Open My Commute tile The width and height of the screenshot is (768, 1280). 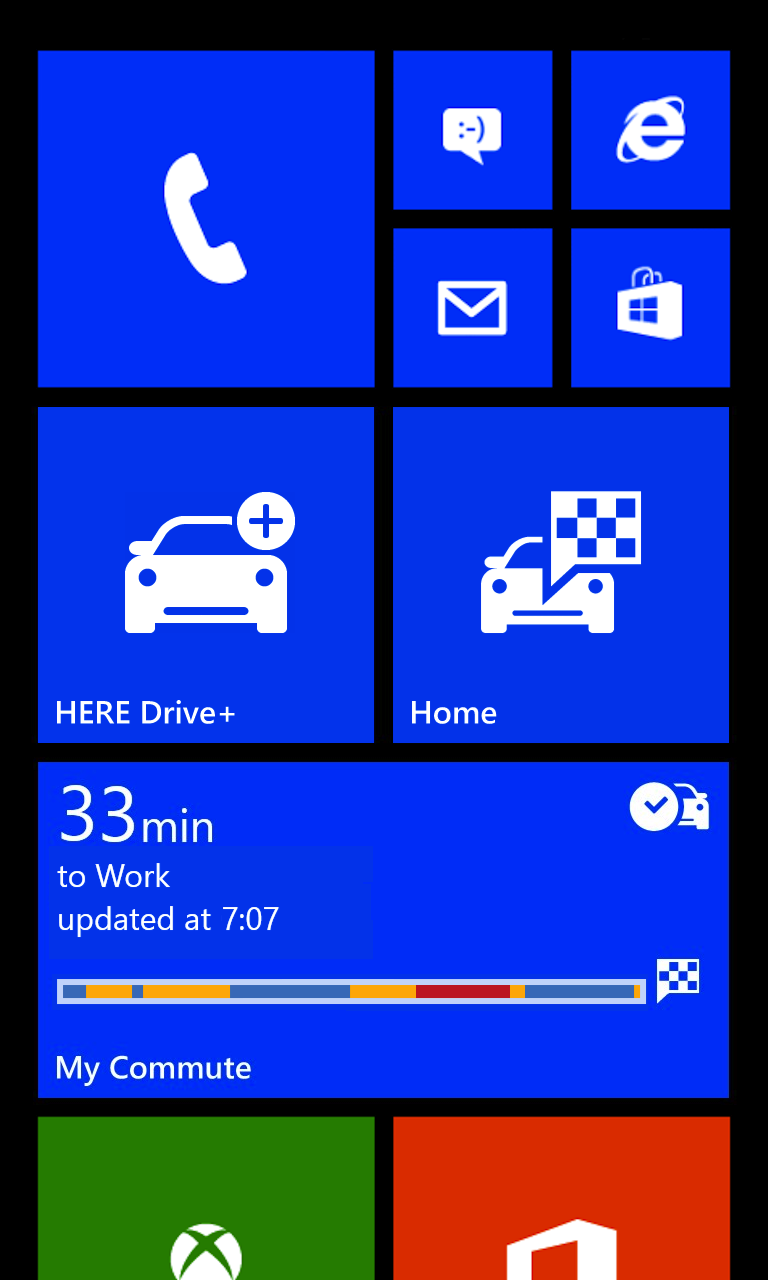click(383, 929)
